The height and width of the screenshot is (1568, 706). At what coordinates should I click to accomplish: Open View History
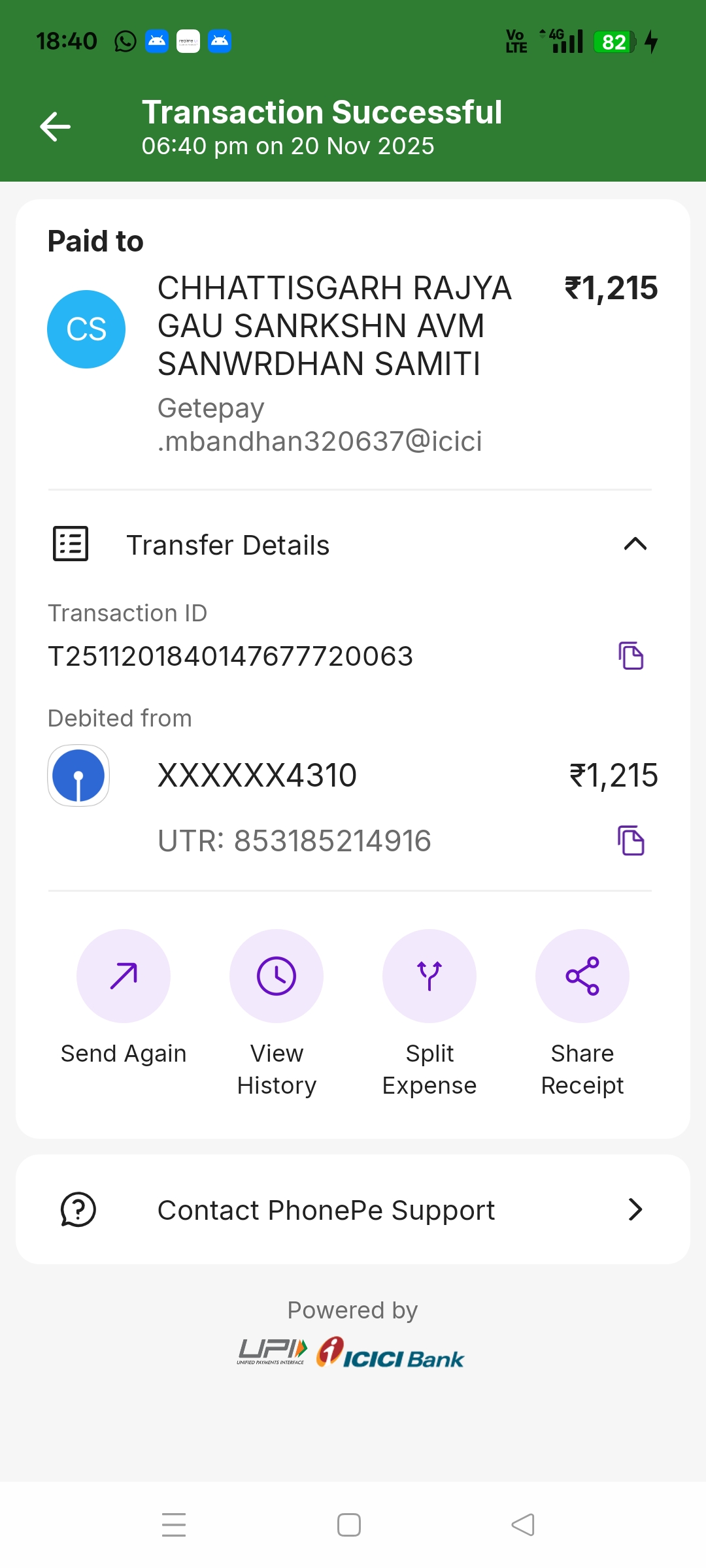277,976
